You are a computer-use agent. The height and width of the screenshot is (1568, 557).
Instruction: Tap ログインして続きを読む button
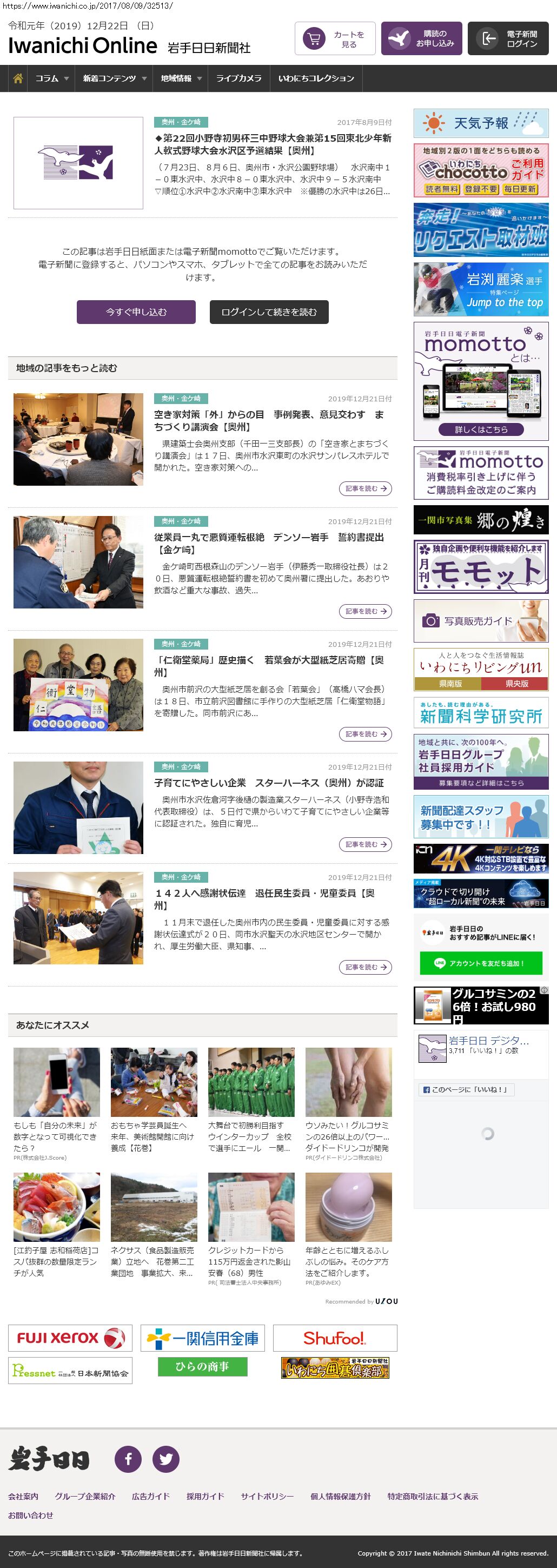[269, 312]
